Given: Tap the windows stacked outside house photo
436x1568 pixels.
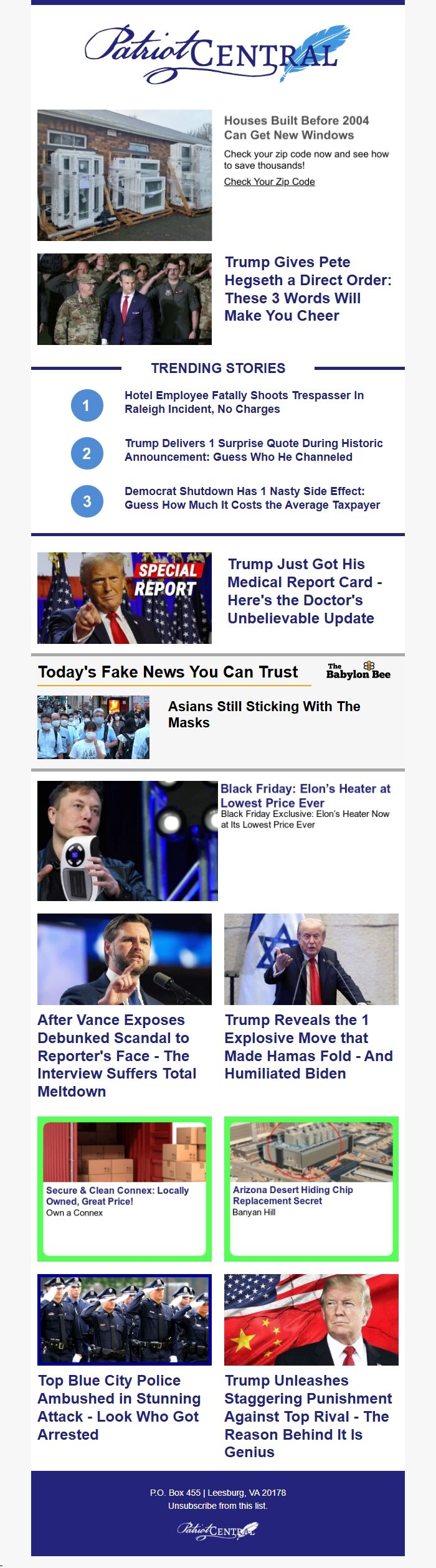Looking at the screenshot, I should (125, 175).
